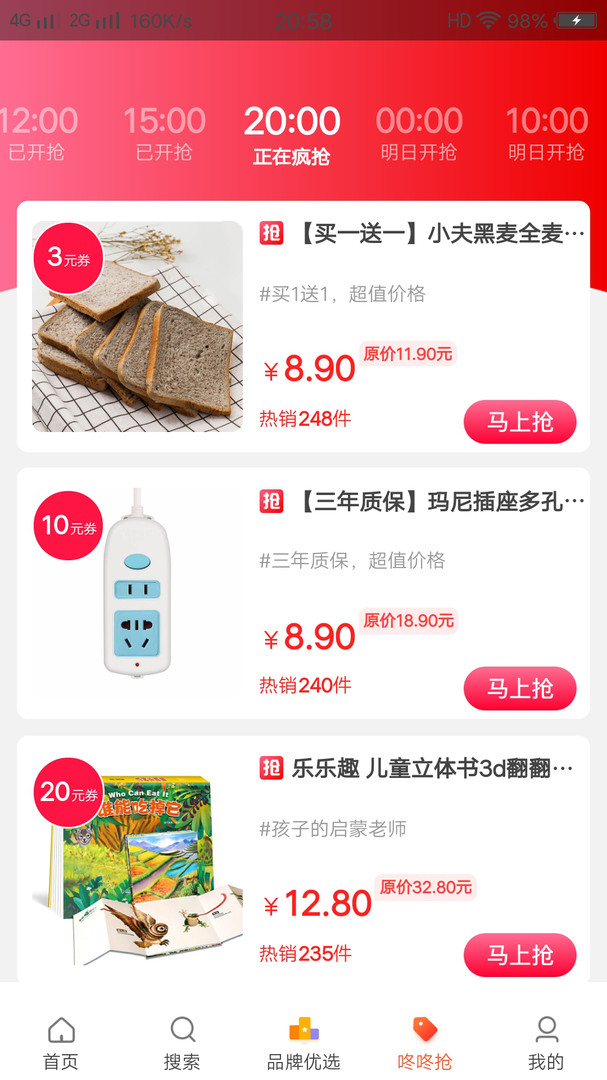
Task: Go to the 首页 tab
Action: [x=61, y=1042]
